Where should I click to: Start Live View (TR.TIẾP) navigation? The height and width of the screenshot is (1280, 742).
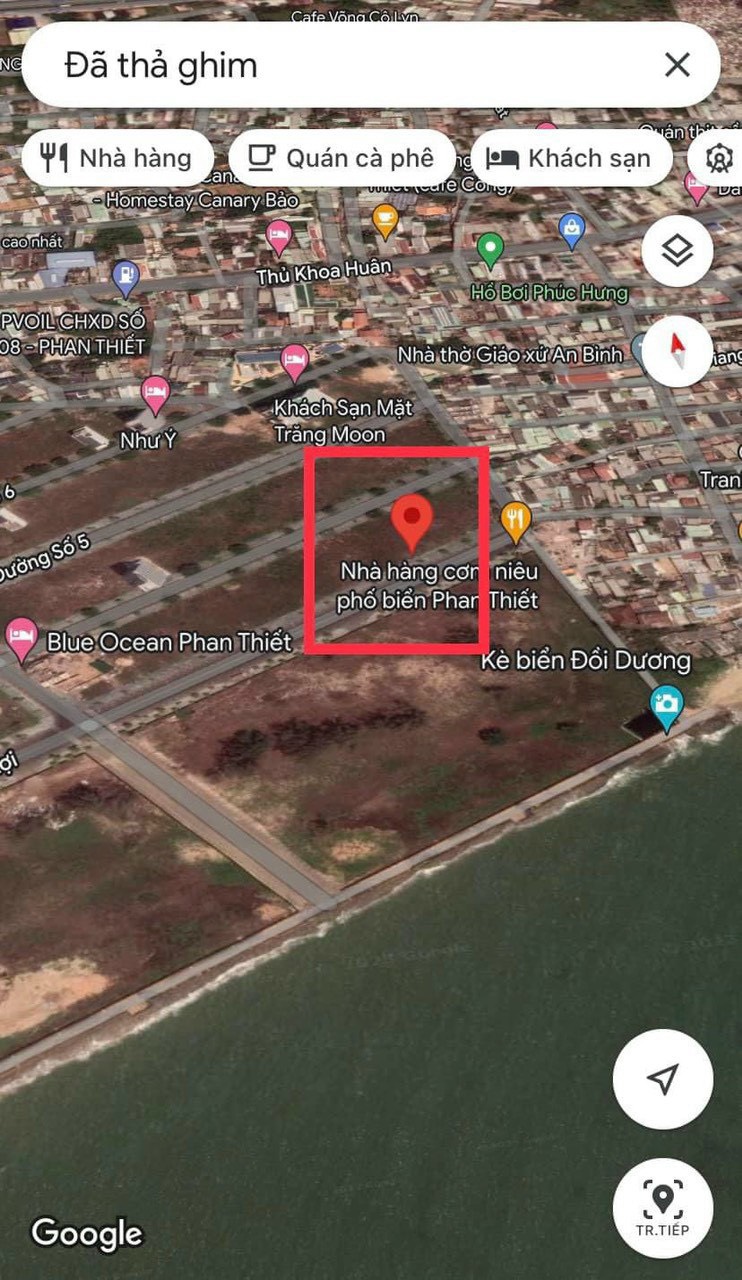pos(662,1208)
